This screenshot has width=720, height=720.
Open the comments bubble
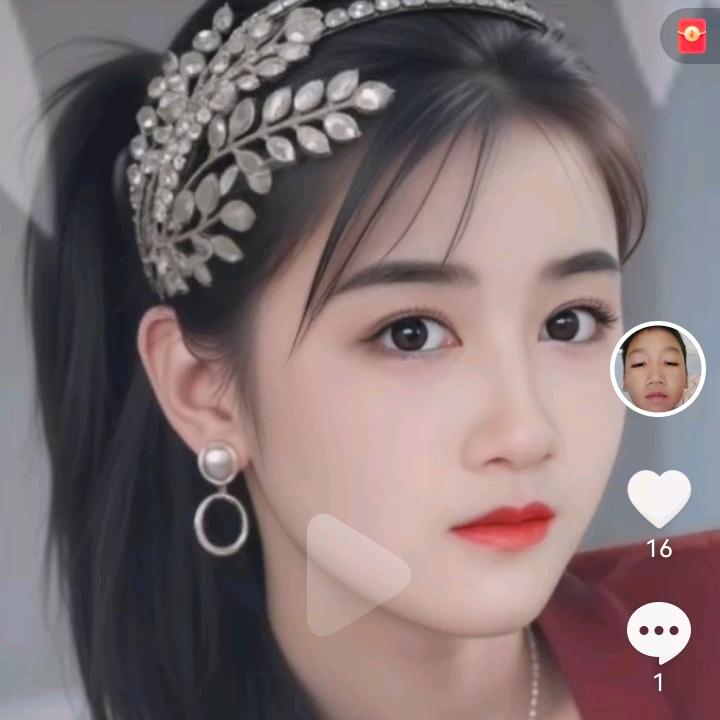659,633
